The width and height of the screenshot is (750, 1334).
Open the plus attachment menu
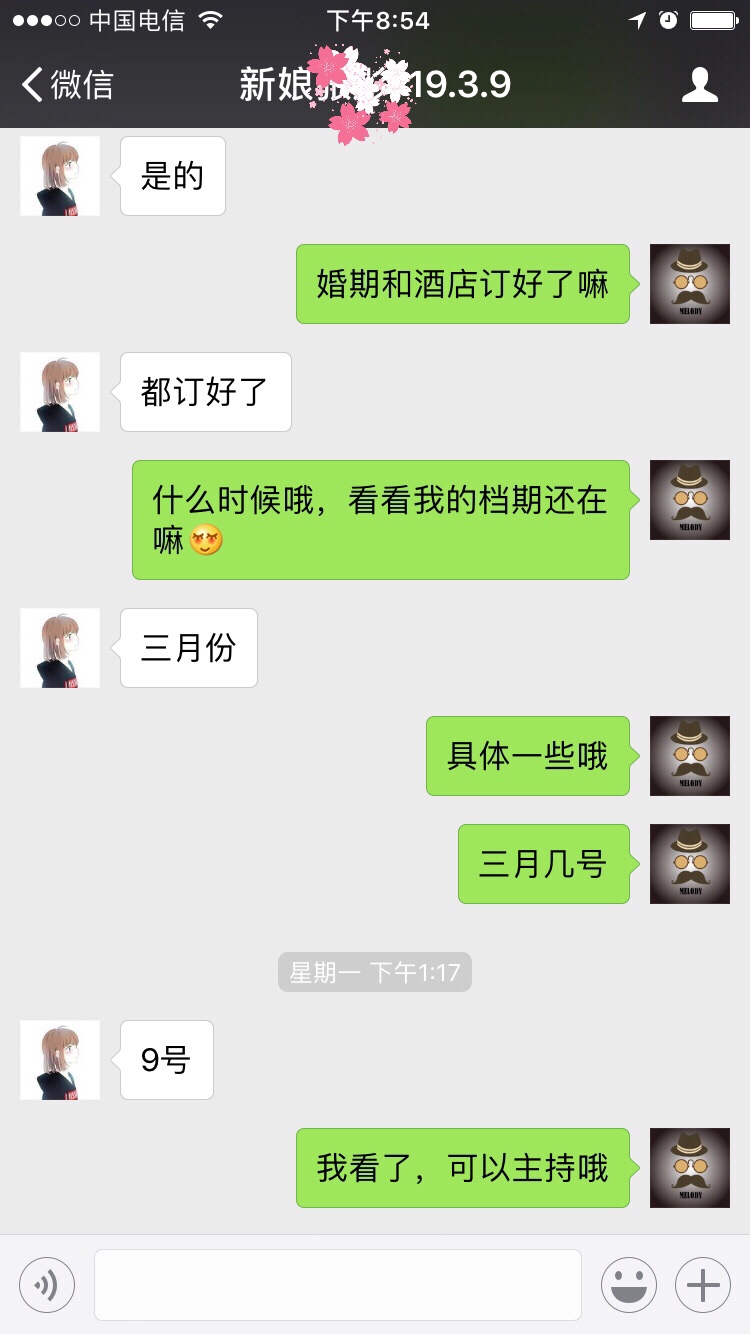[703, 1285]
